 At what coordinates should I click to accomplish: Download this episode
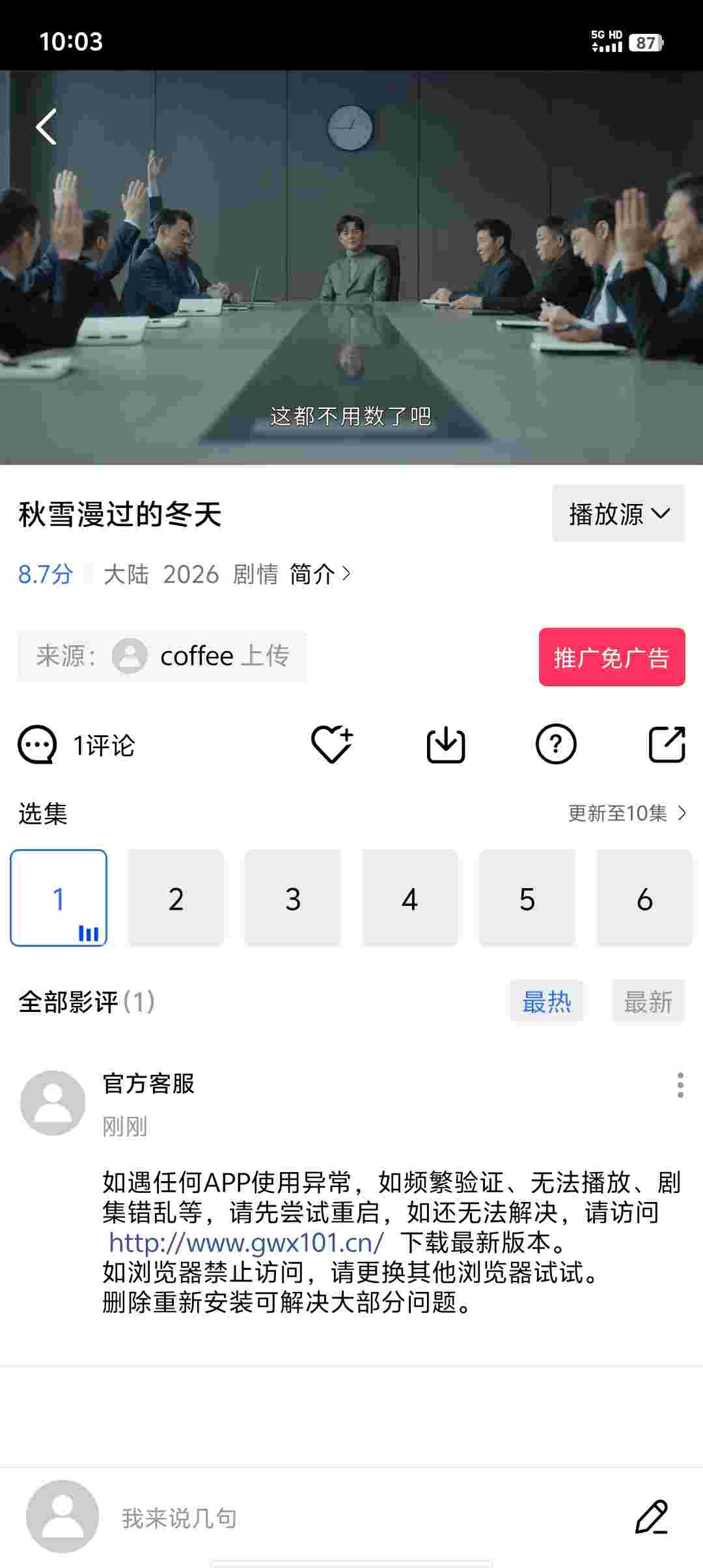coord(445,744)
